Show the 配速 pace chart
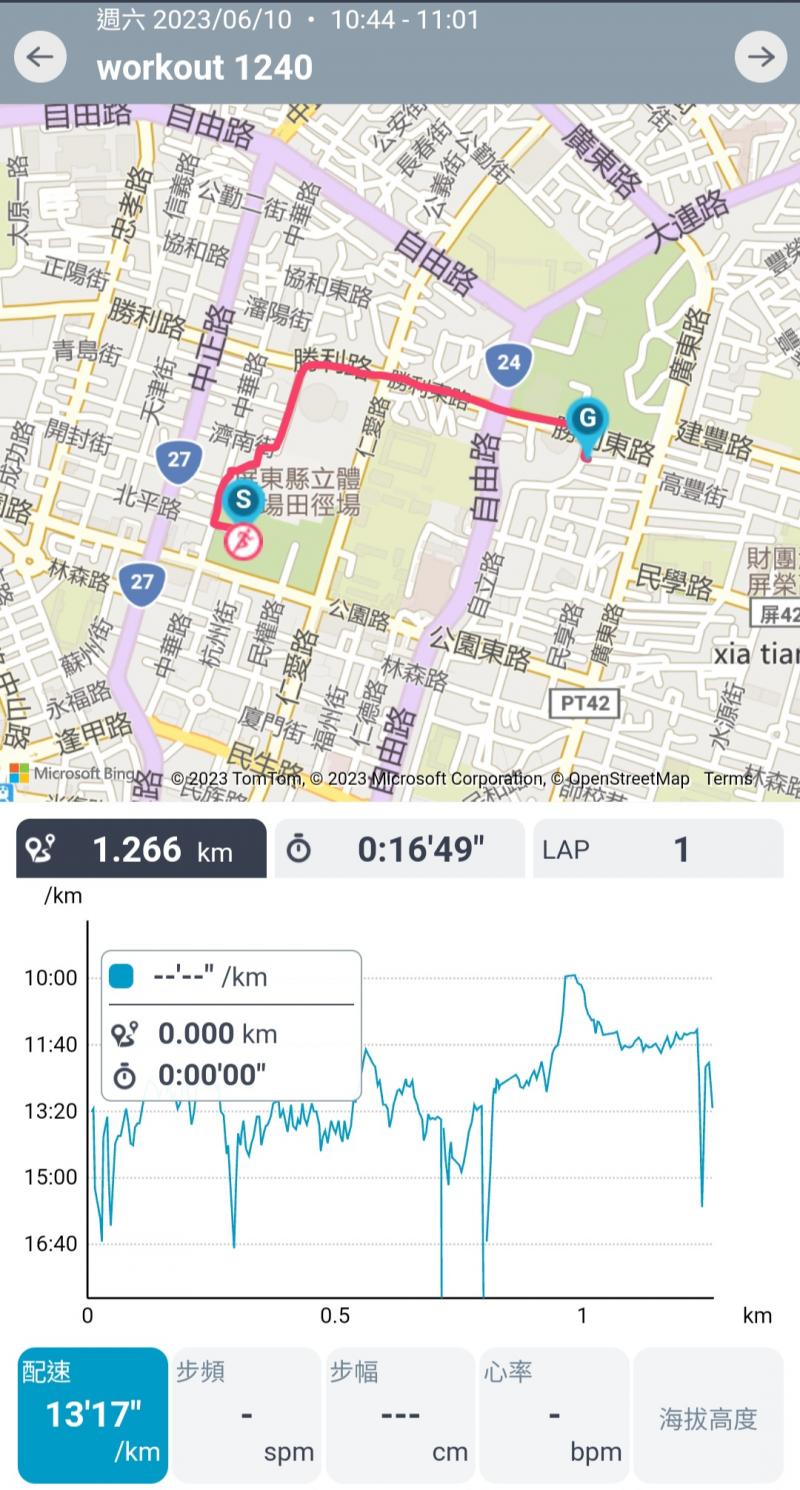The image size is (800, 1490). 93,1414
